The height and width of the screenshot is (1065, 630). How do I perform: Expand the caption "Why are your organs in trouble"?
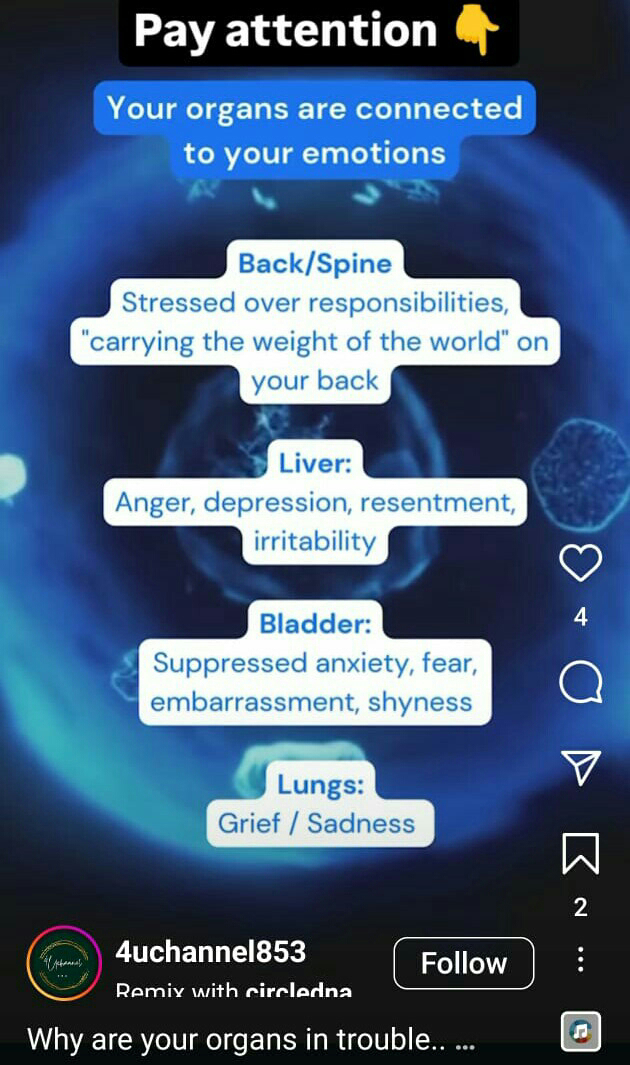coord(251,1039)
